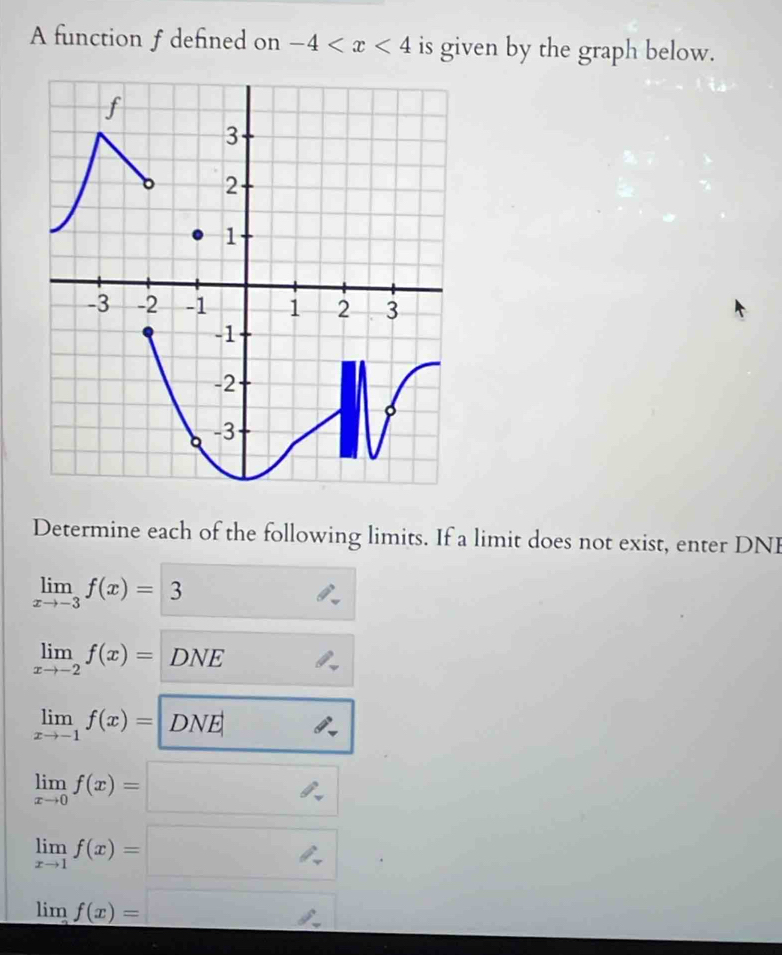Viewport: 782px width, 955px height.
Task: Open pencil editor menu for limit x→−2
Action: click(x=327, y=660)
